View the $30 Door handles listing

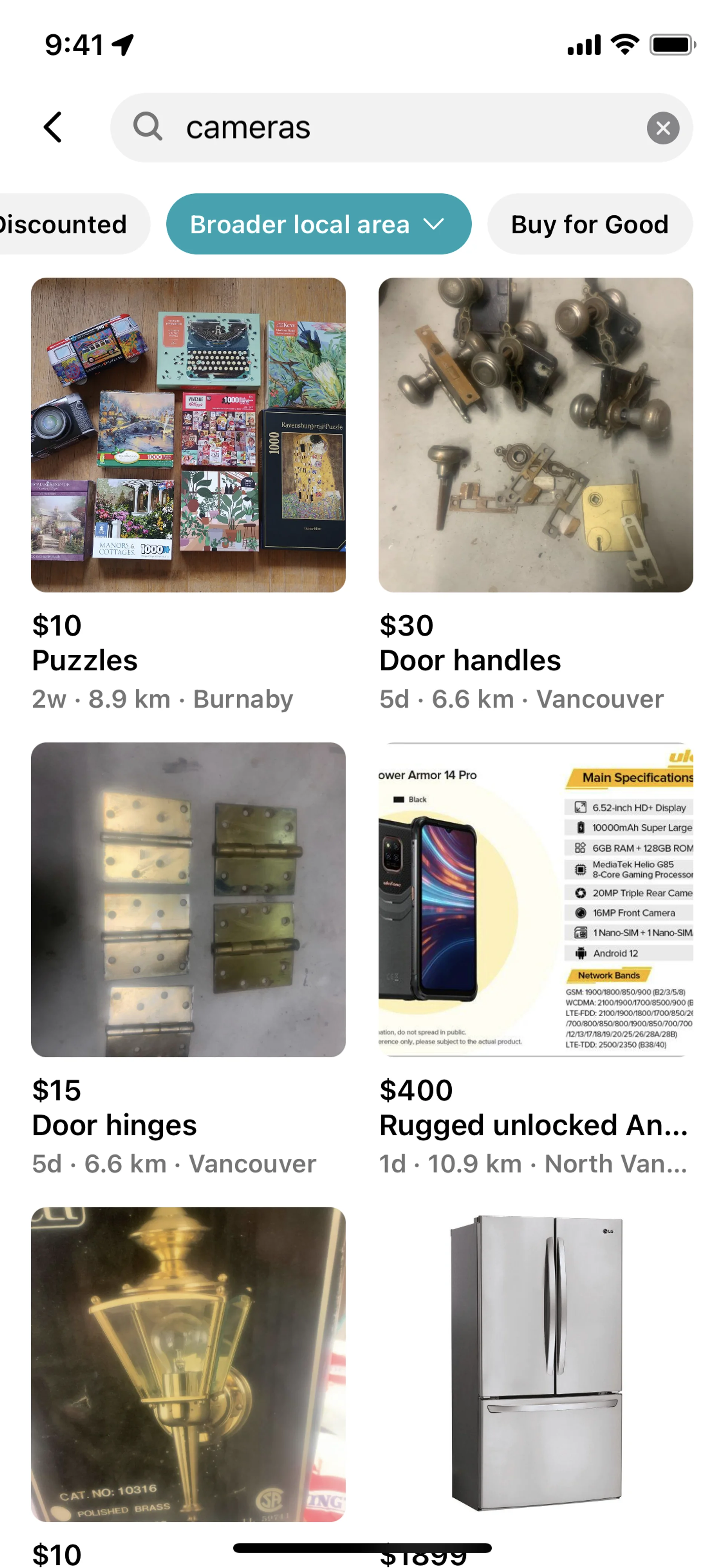[x=535, y=435]
